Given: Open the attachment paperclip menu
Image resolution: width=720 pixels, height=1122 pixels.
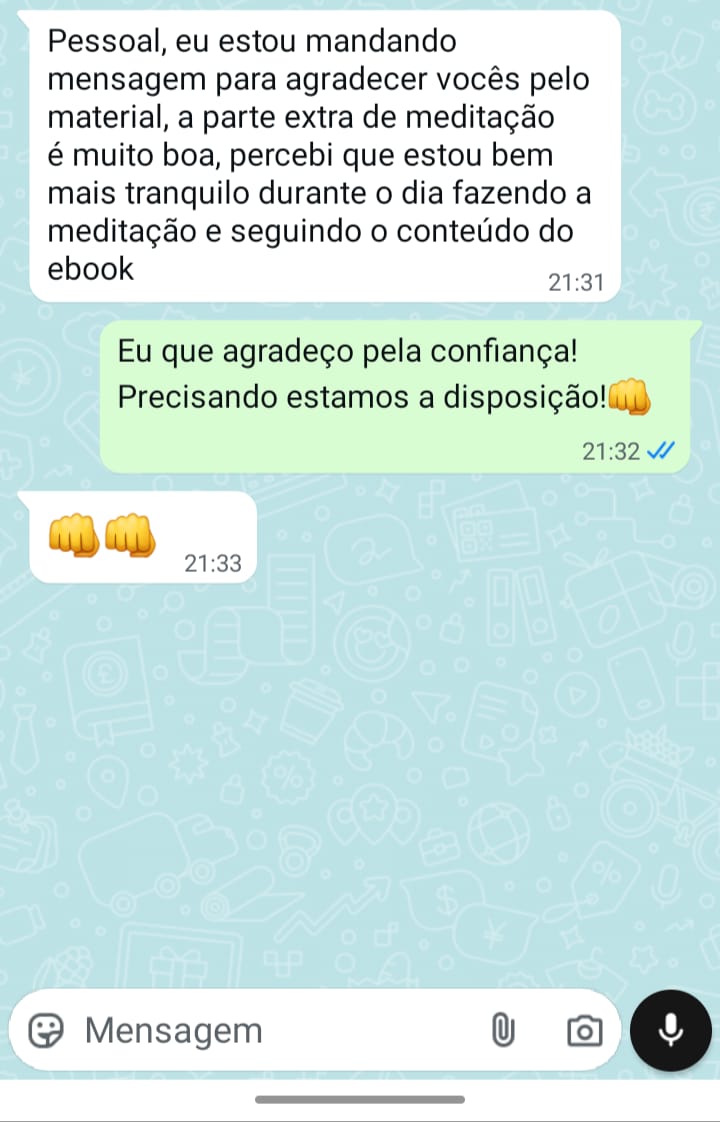Looking at the screenshot, I should pyautogui.click(x=503, y=1030).
